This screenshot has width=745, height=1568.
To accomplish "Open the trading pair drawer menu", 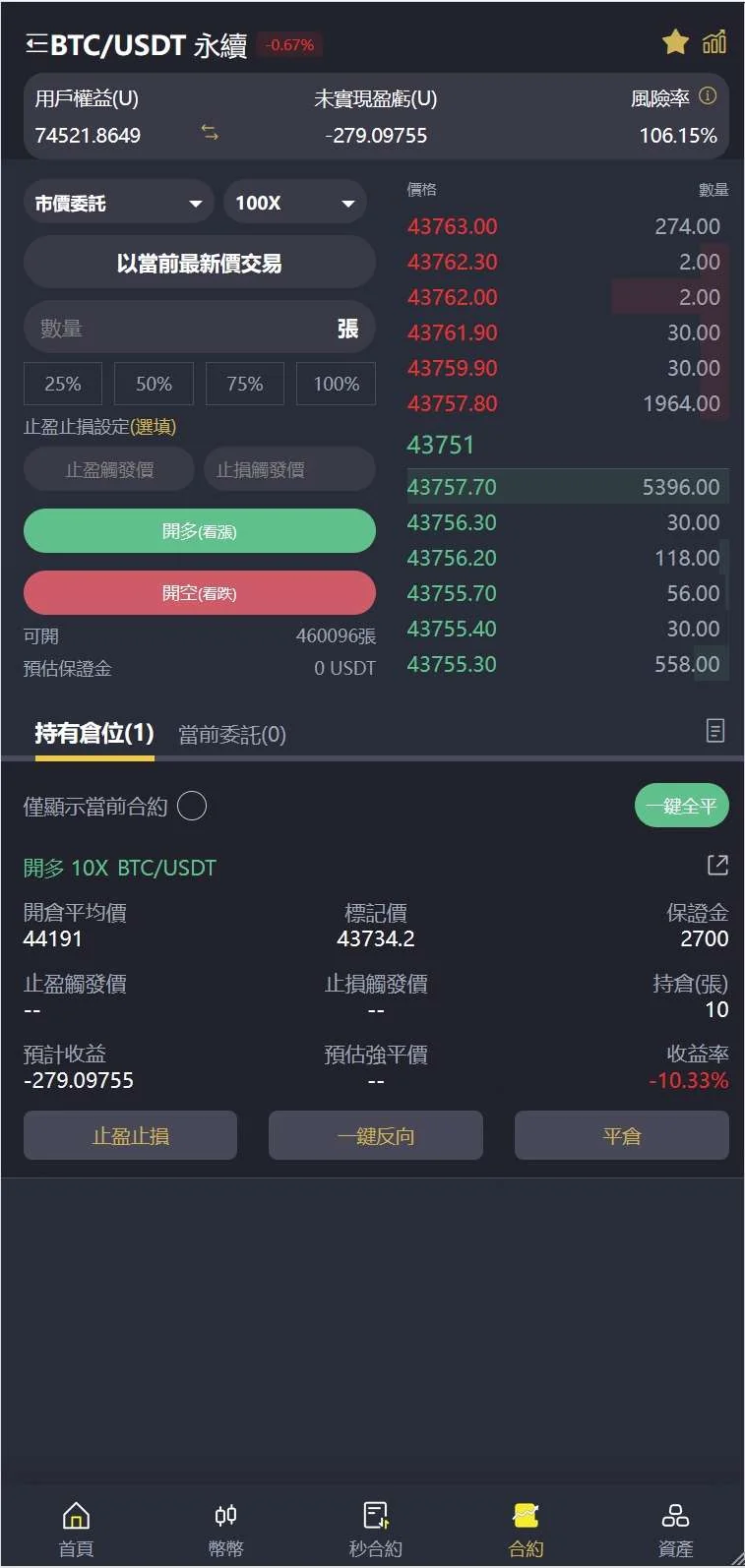I will point(36,43).
